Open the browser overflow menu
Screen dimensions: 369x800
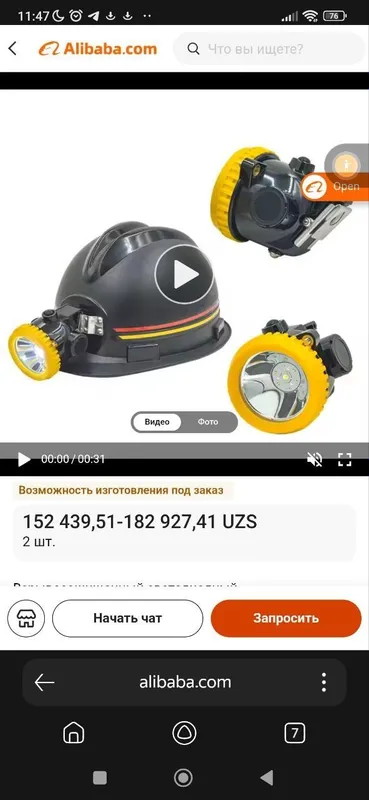pyautogui.click(x=324, y=682)
